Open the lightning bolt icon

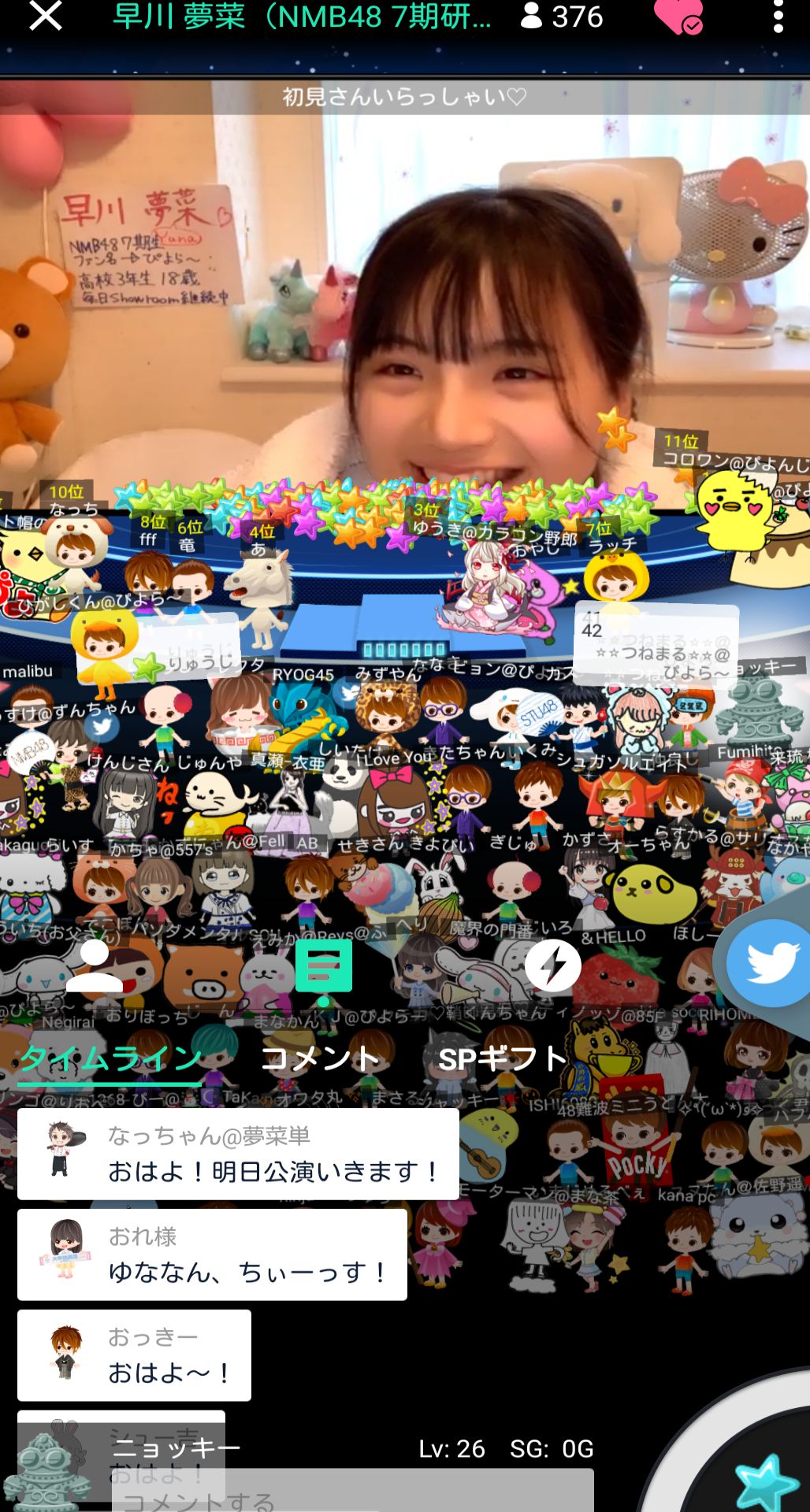pyautogui.click(x=552, y=965)
